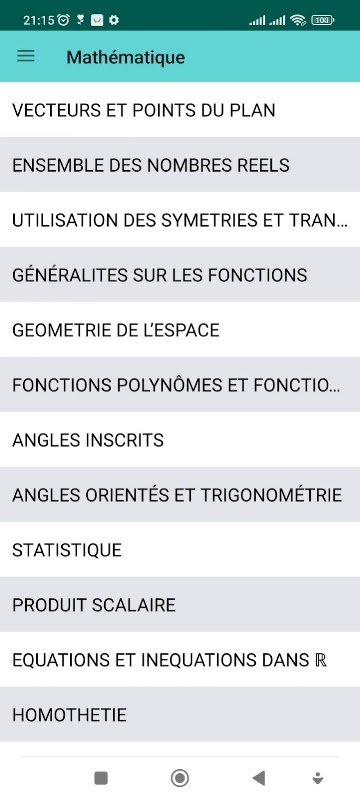
Task: Select ENSEMBLE DES NOMBRES REELS
Action: (x=180, y=165)
